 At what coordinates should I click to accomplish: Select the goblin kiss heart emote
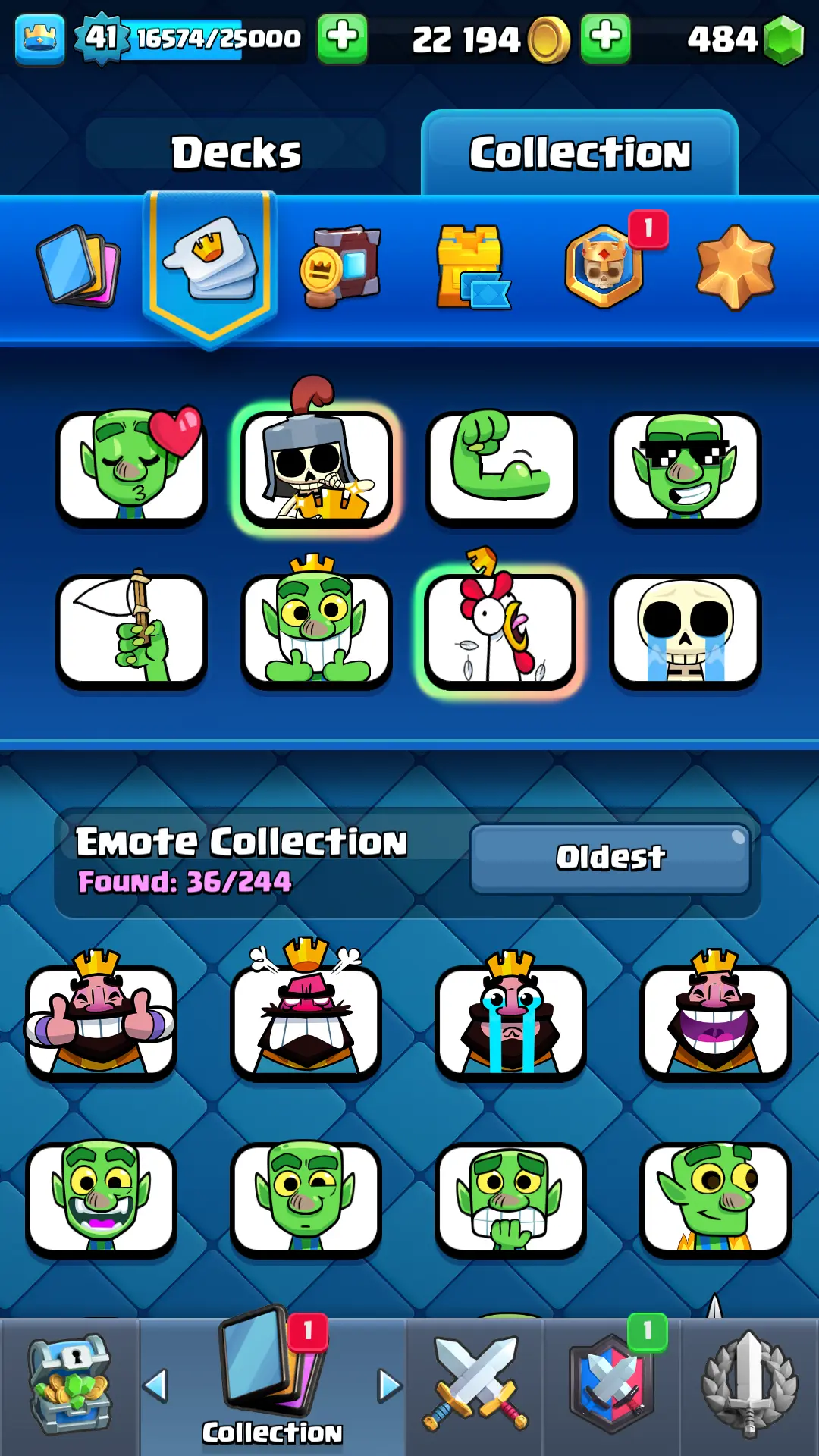(x=132, y=468)
